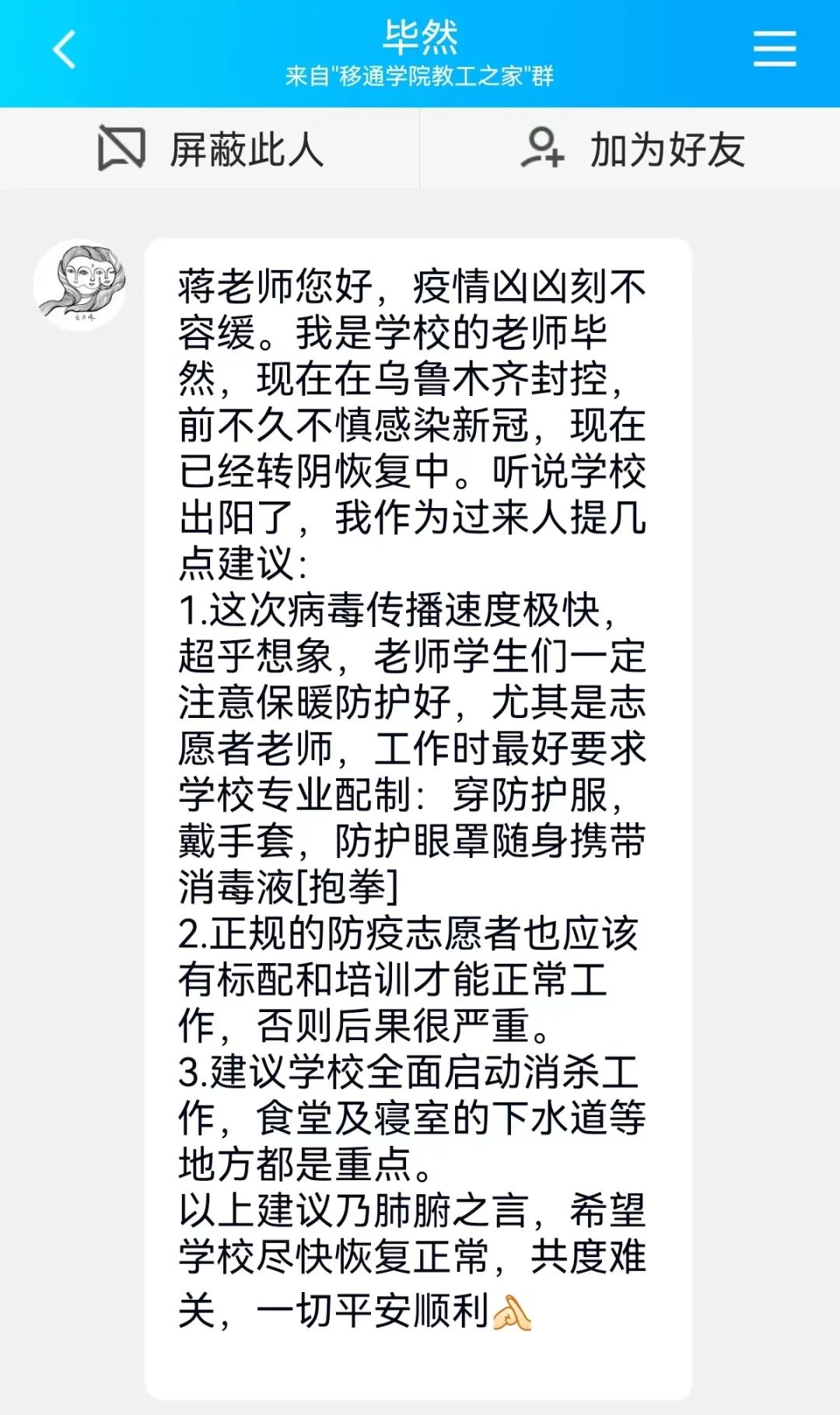
Task: Go back using the arrow
Action: click(x=65, y=50)
